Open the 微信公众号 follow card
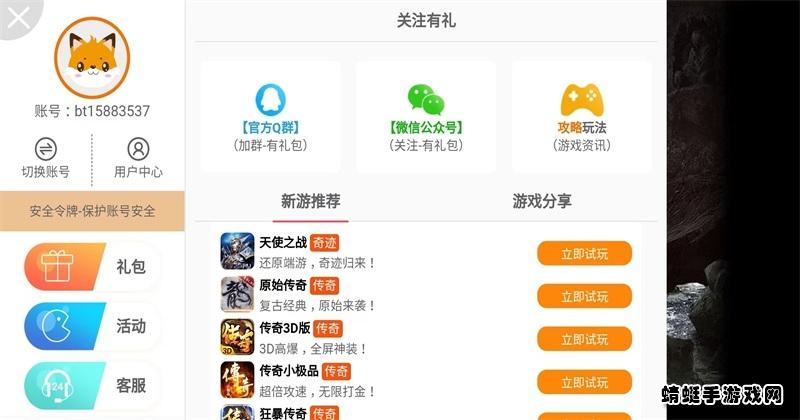Viewport: 800px width, 420px height. click(x=426, y=117)
